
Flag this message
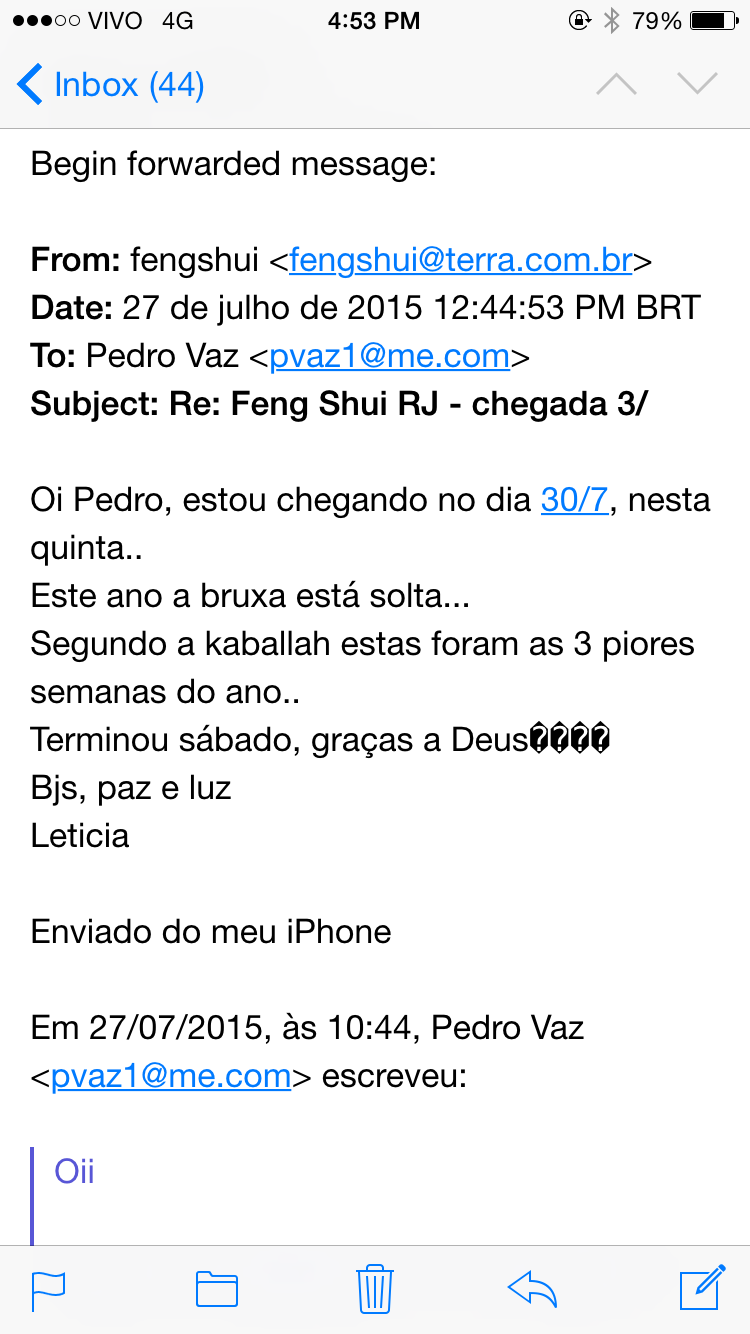click(49, 1289)
